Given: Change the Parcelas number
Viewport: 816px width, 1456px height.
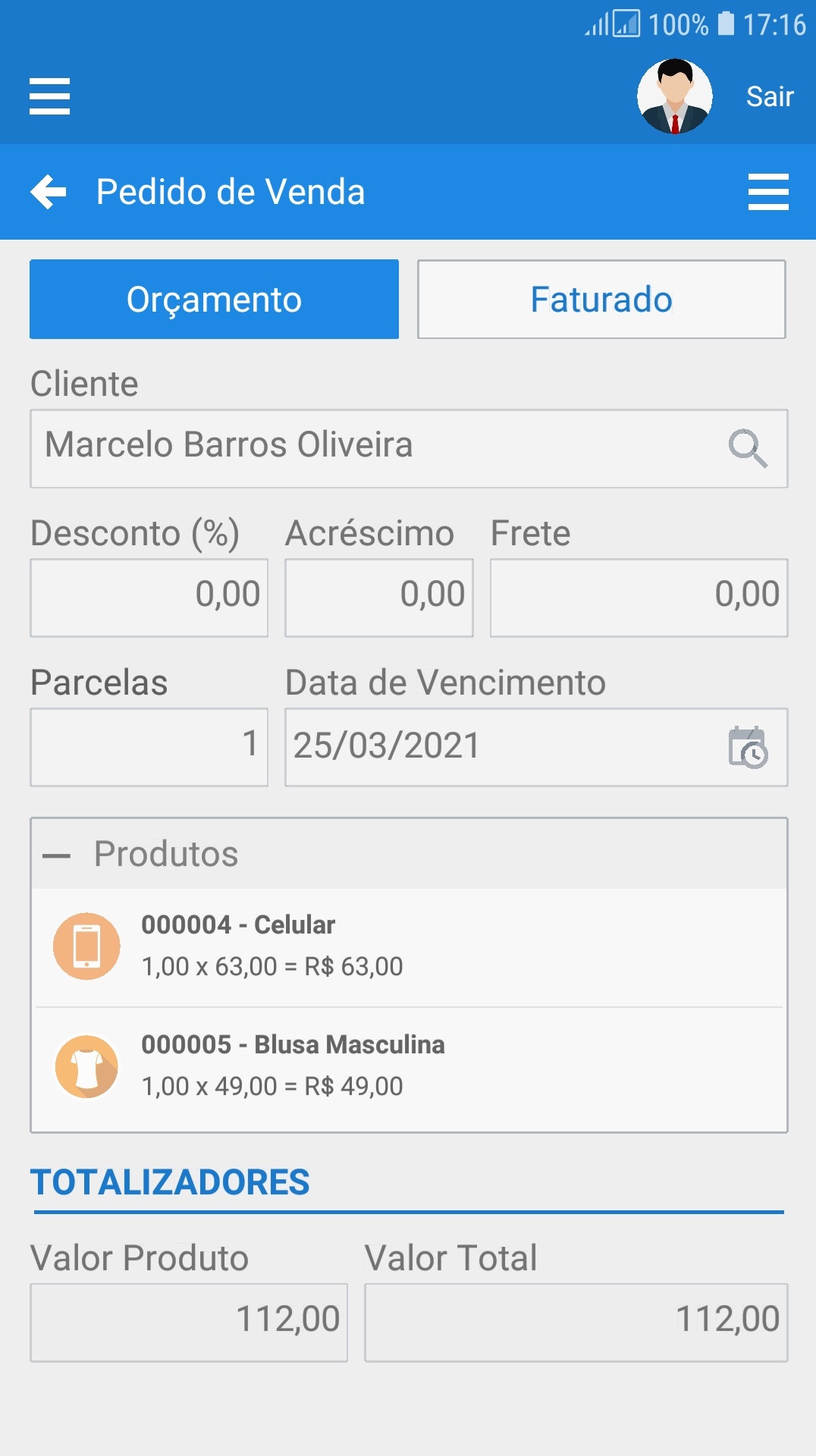Looking at the screenshot, I should (149, 747).
